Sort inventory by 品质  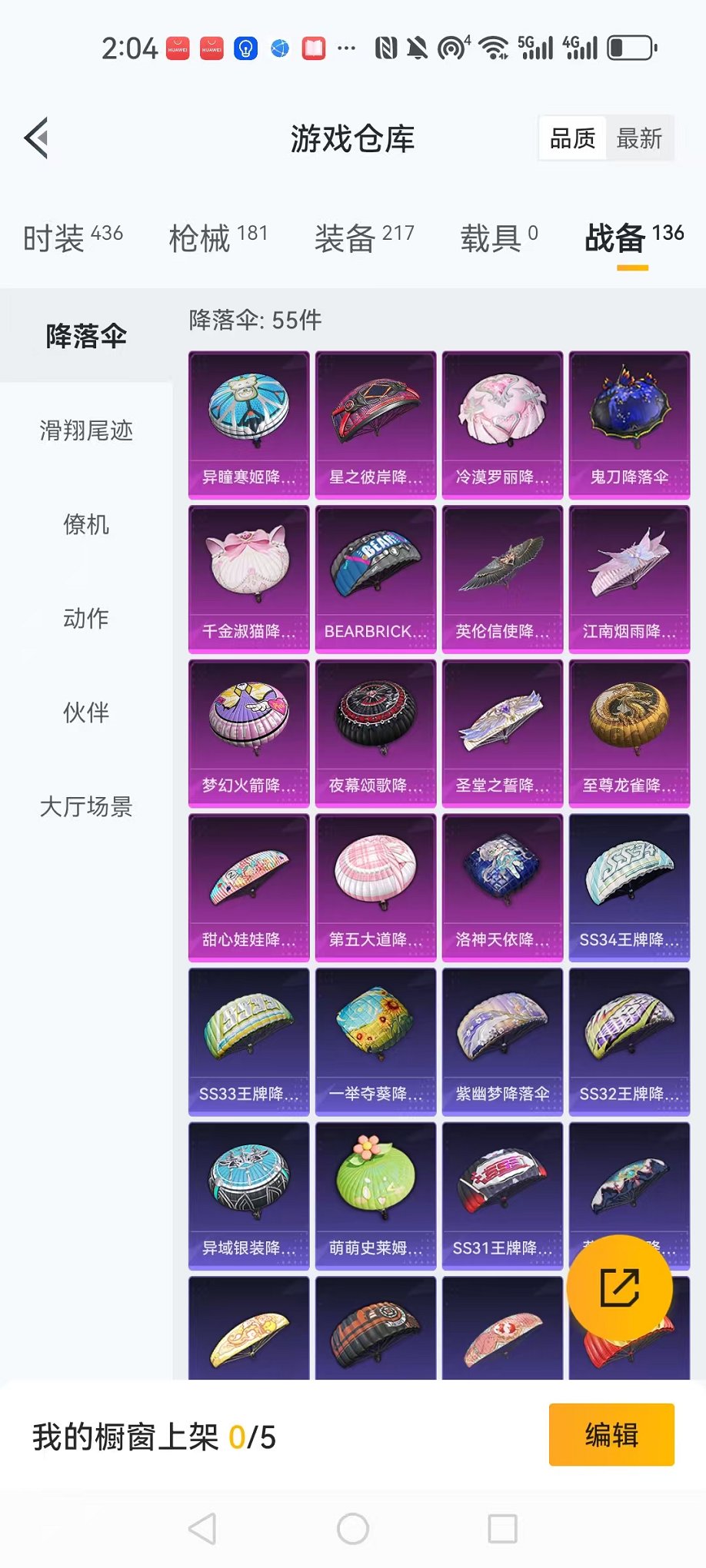[x=572, y=139]
